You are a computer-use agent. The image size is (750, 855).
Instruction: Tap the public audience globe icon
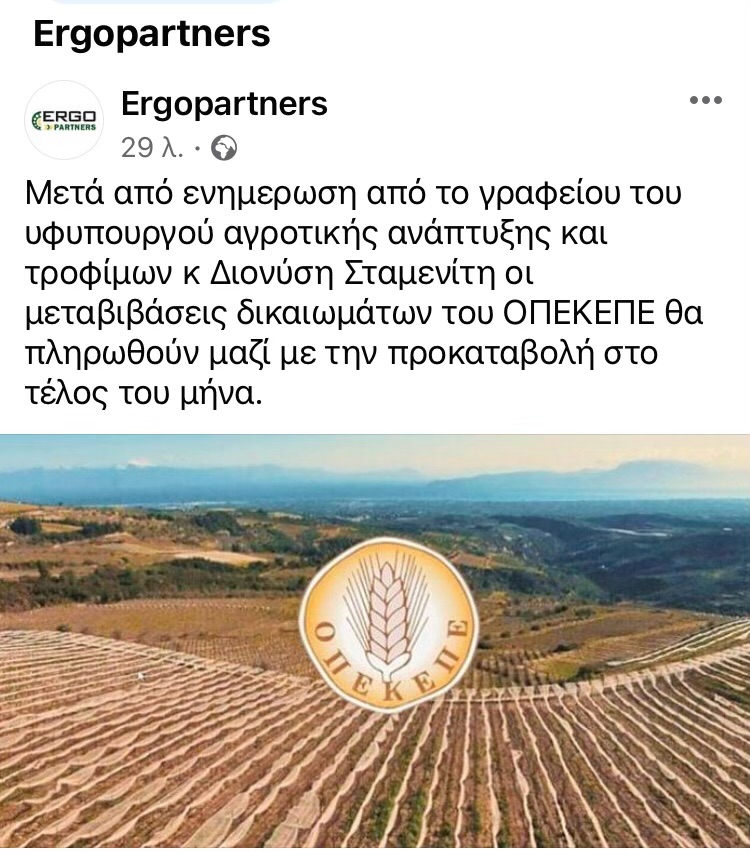click(x=224, y=149)
